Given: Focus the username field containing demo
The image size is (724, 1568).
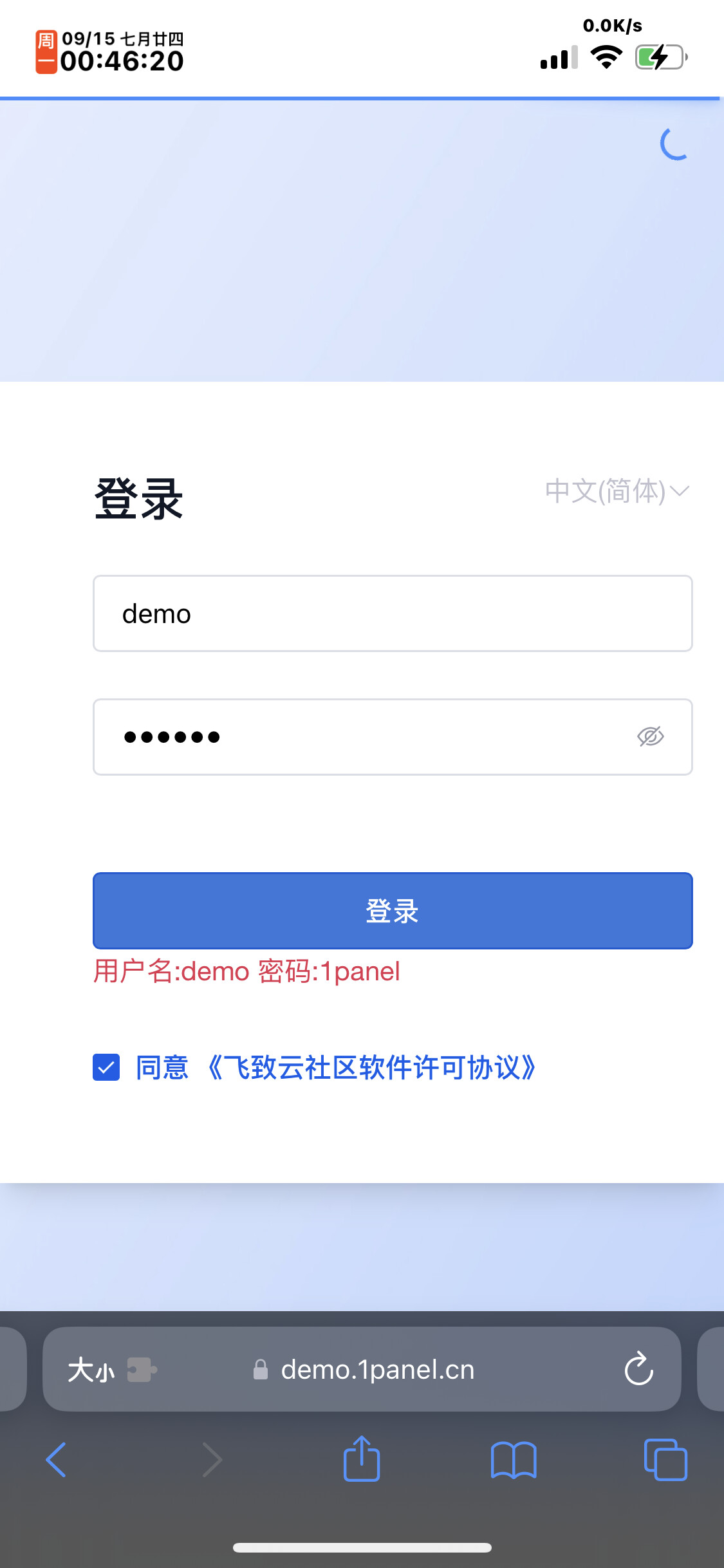Looking at the screenshot, I should point(393,613).
